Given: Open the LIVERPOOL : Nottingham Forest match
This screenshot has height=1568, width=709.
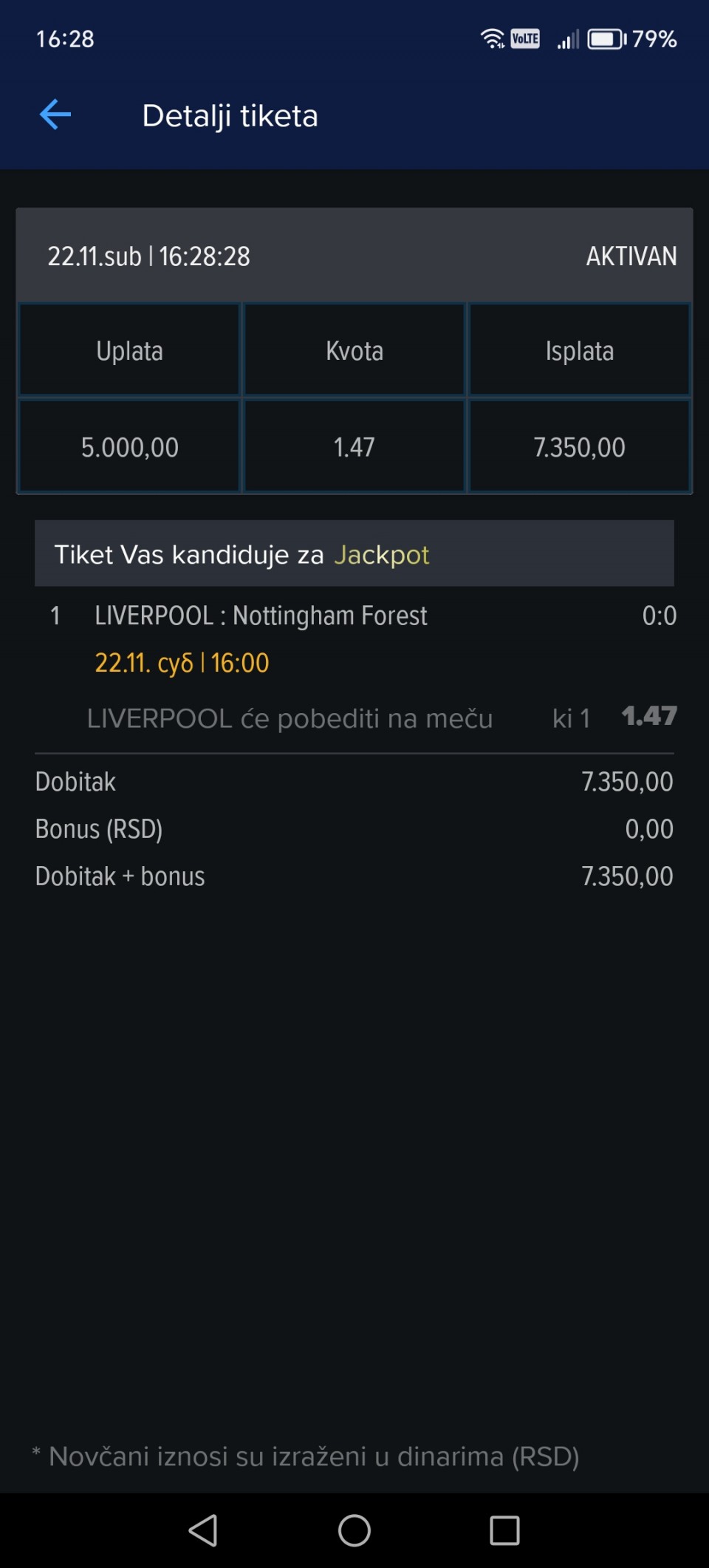Looking at the screenshot, I should 261,616.
